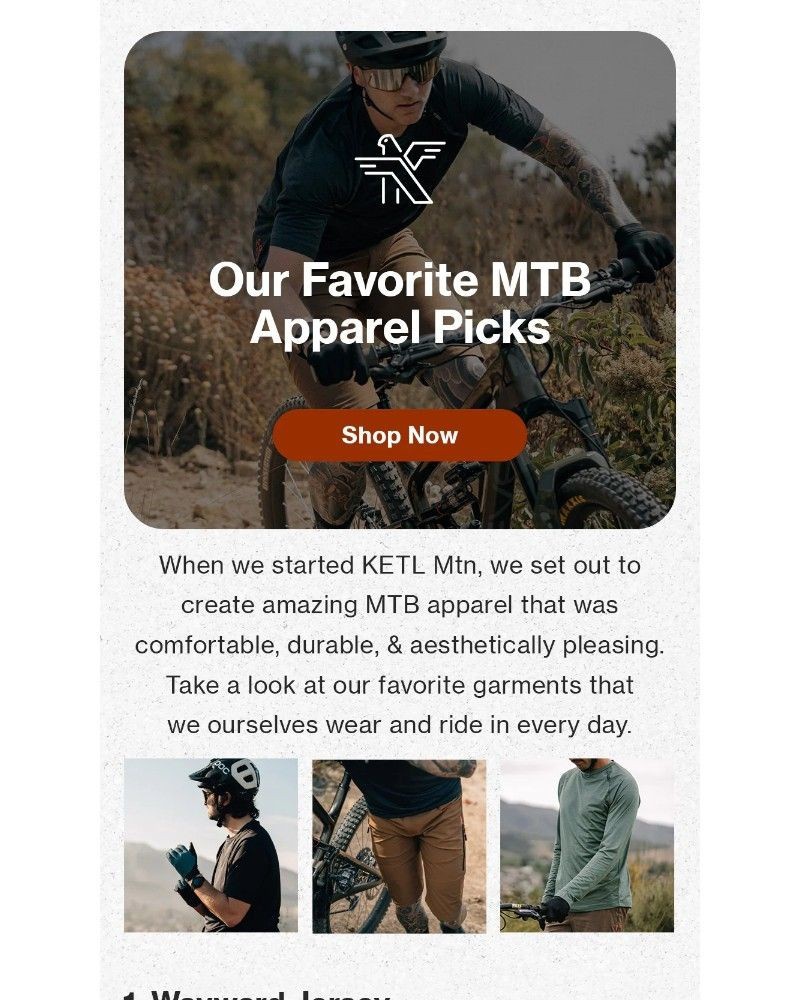Click the "Apparel Picks" line of the headline

click(x=400, y=327)
